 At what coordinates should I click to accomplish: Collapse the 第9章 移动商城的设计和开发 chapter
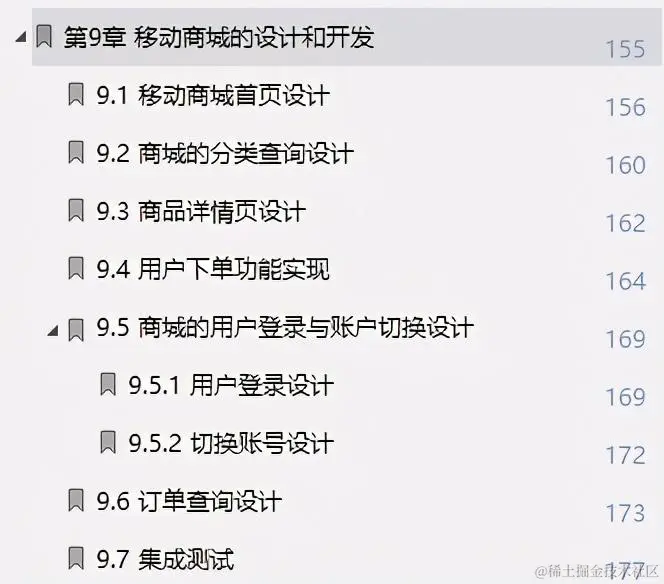coord(20,39)
